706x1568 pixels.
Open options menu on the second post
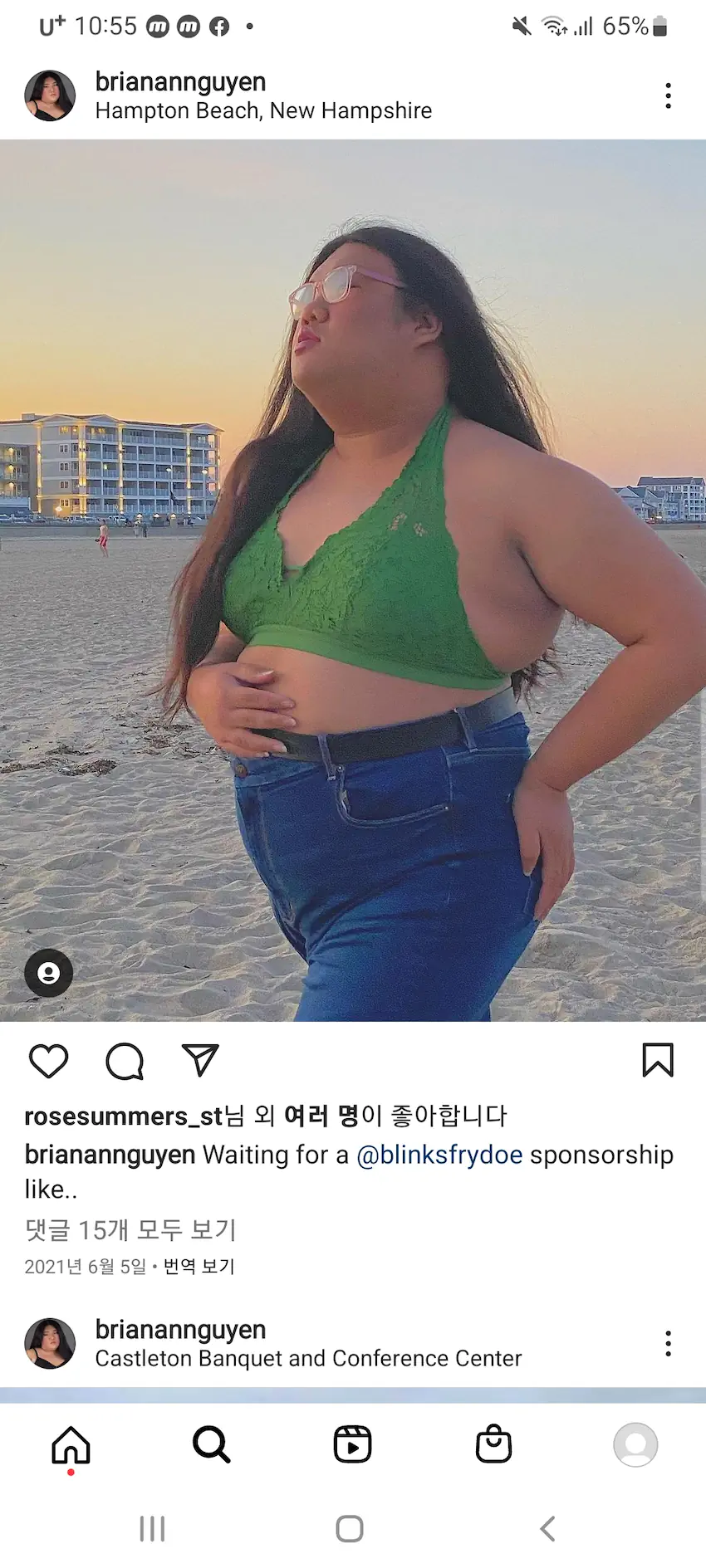[668, 1343]
